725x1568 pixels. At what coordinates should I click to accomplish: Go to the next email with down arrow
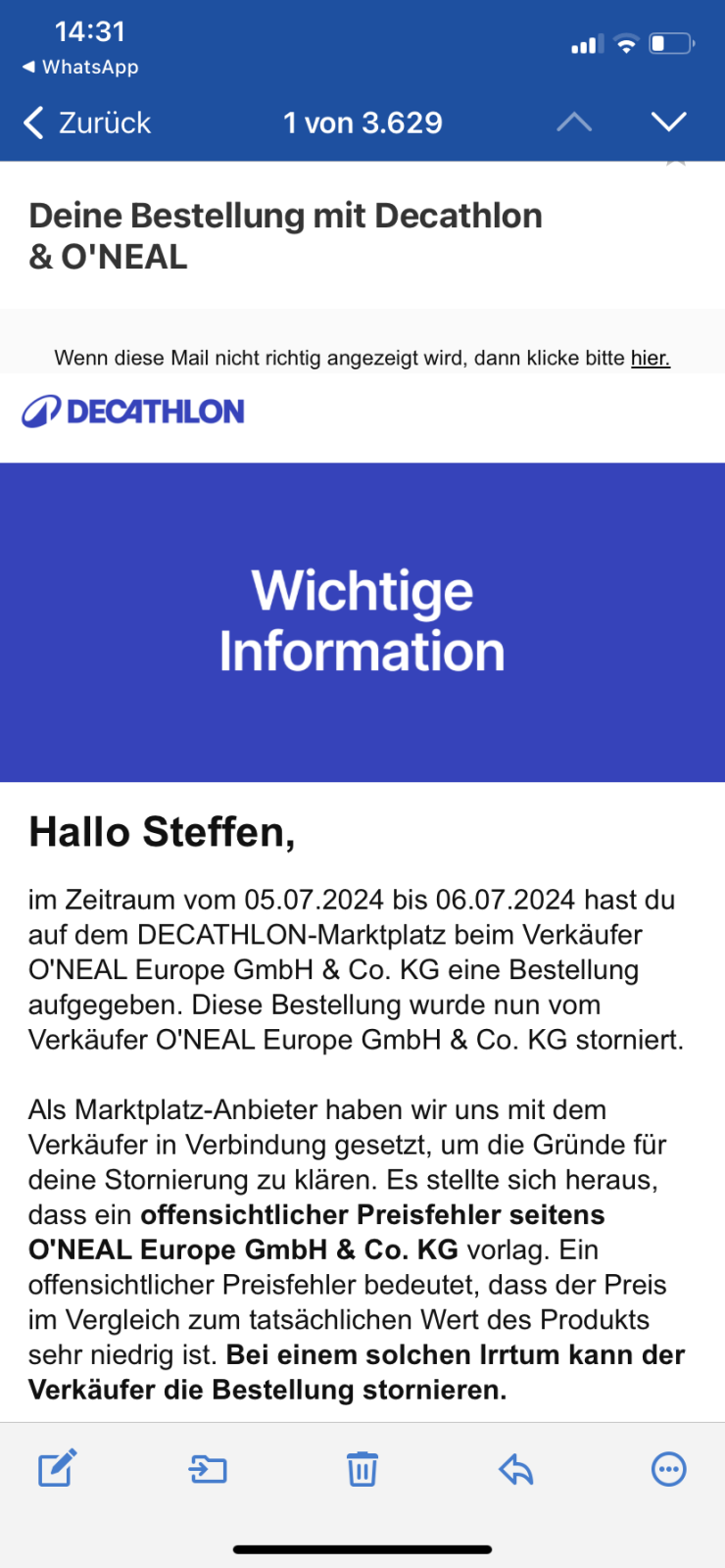click(668, 122)
